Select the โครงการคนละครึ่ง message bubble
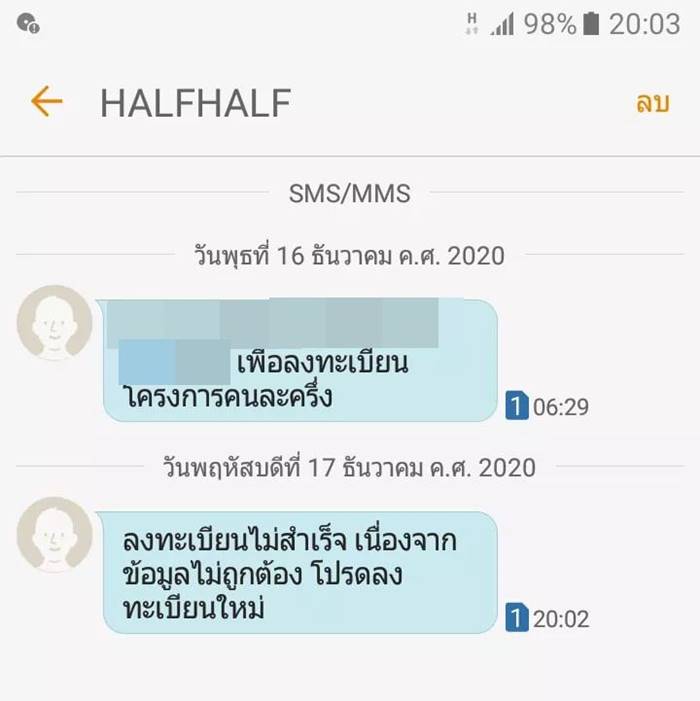 pos(300,360)
